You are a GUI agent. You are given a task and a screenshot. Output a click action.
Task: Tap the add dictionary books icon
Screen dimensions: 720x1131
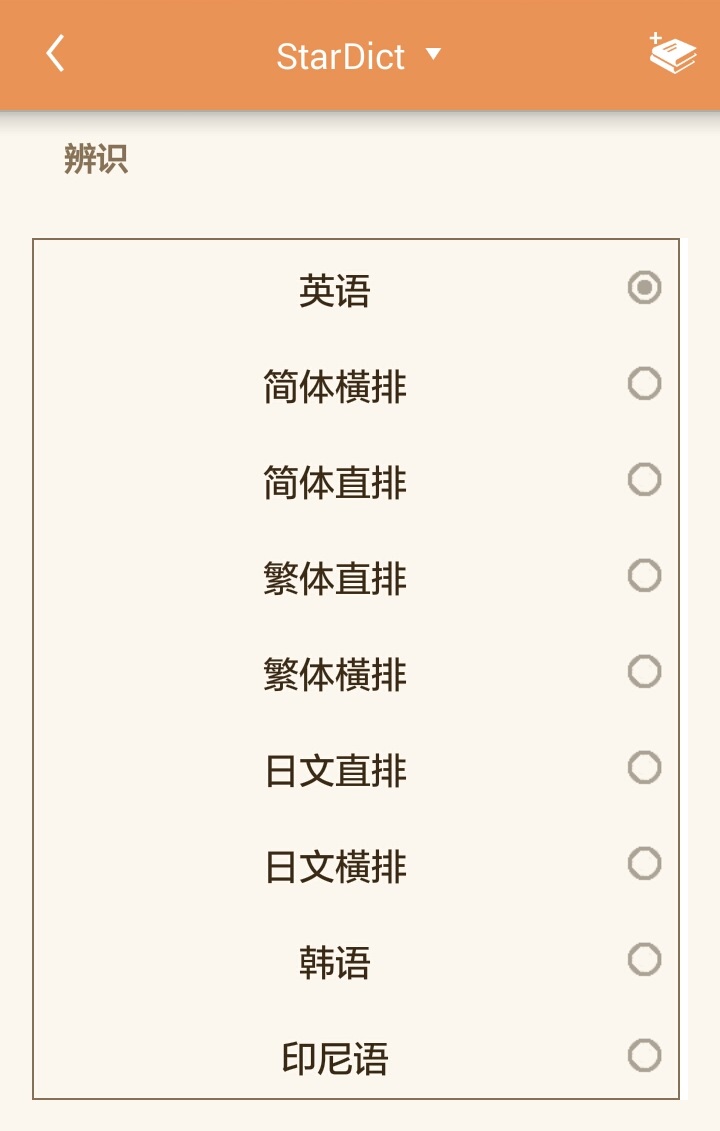tap(672, 54)
